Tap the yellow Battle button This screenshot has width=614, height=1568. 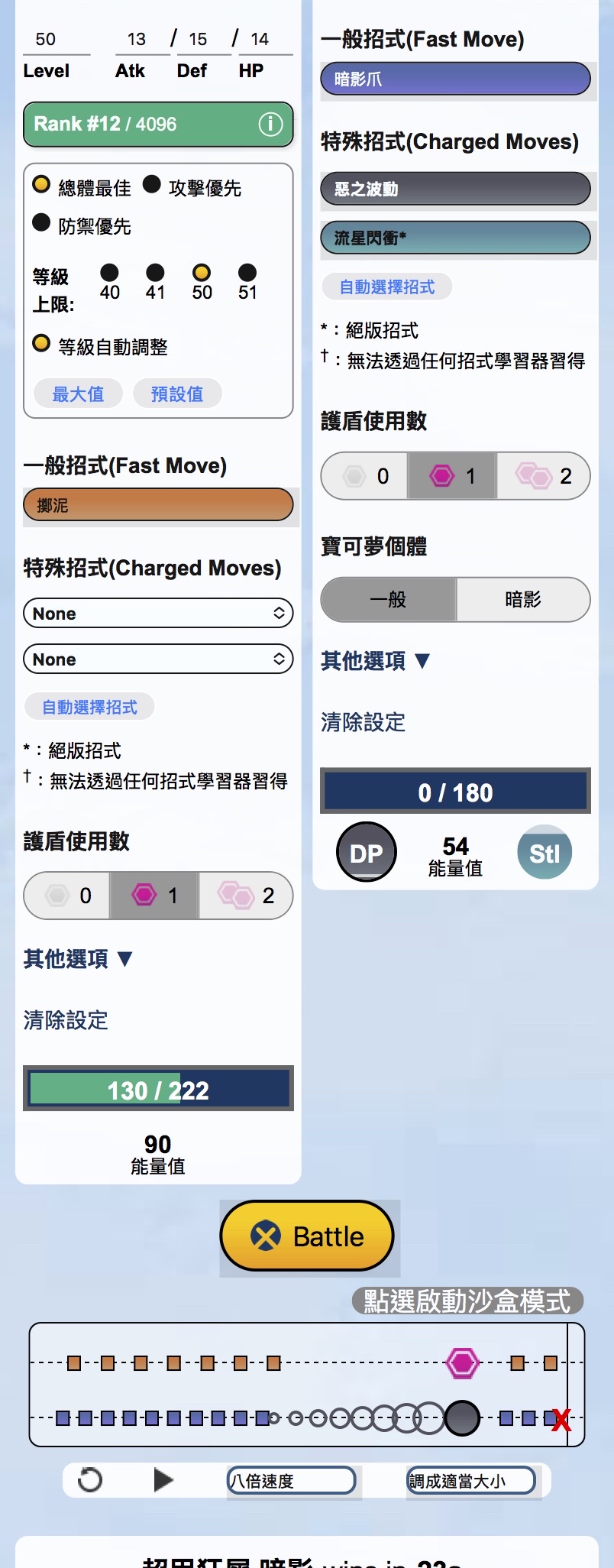click(307, 1236)
